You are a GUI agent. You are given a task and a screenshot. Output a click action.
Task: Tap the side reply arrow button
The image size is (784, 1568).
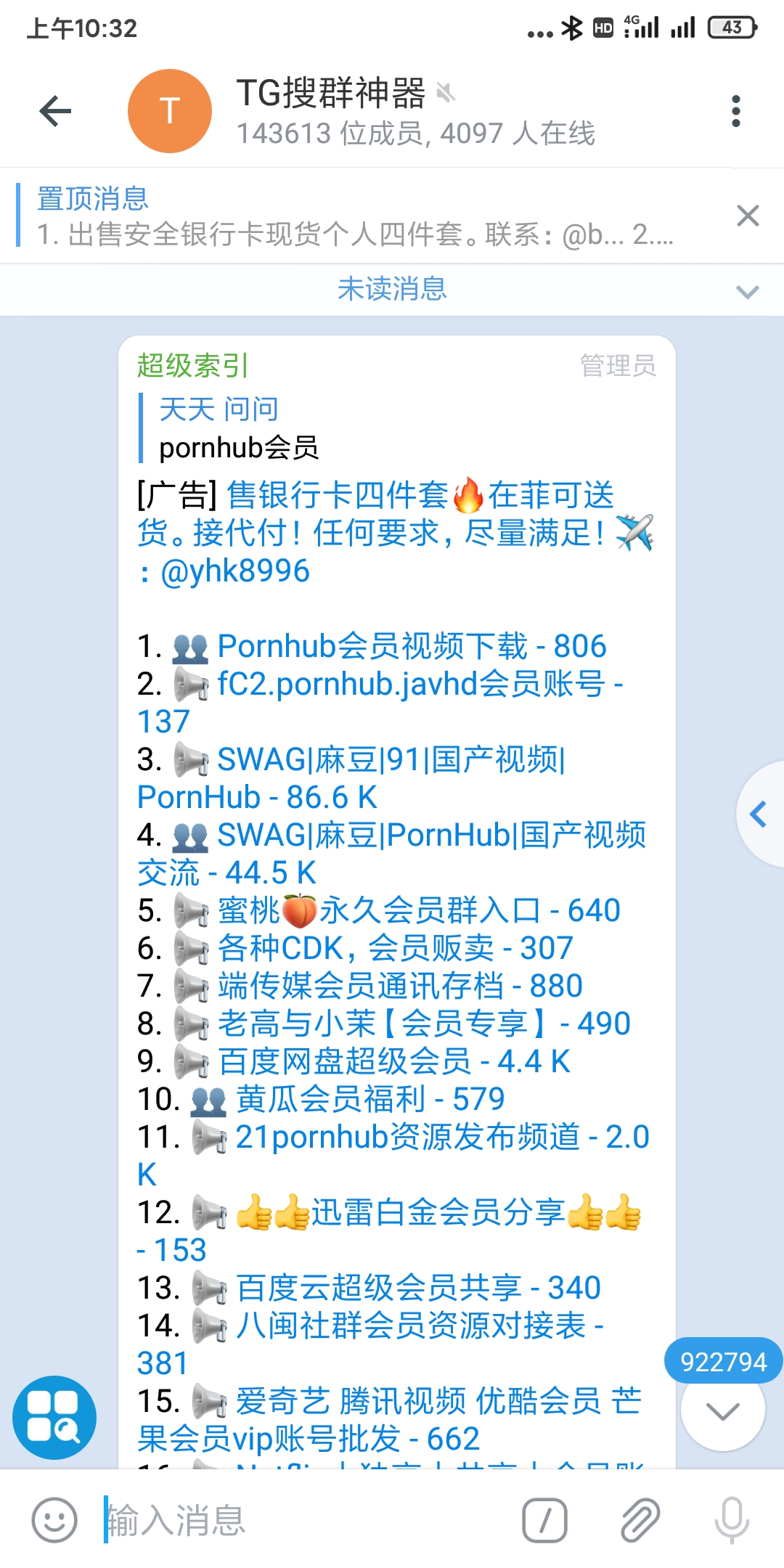tap(759, 814)
